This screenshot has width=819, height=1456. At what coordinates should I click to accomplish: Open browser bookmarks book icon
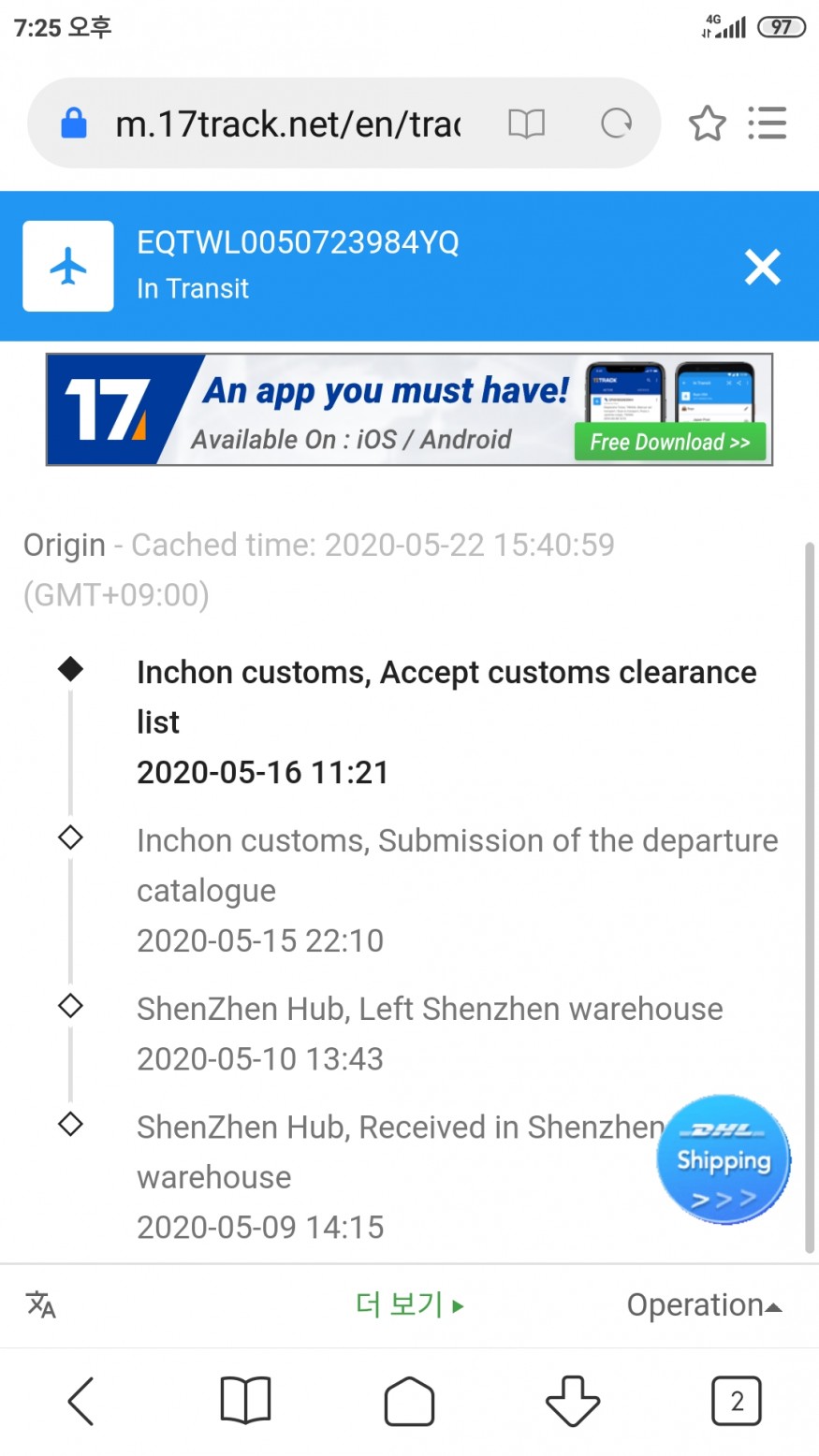coord(245,1401)
